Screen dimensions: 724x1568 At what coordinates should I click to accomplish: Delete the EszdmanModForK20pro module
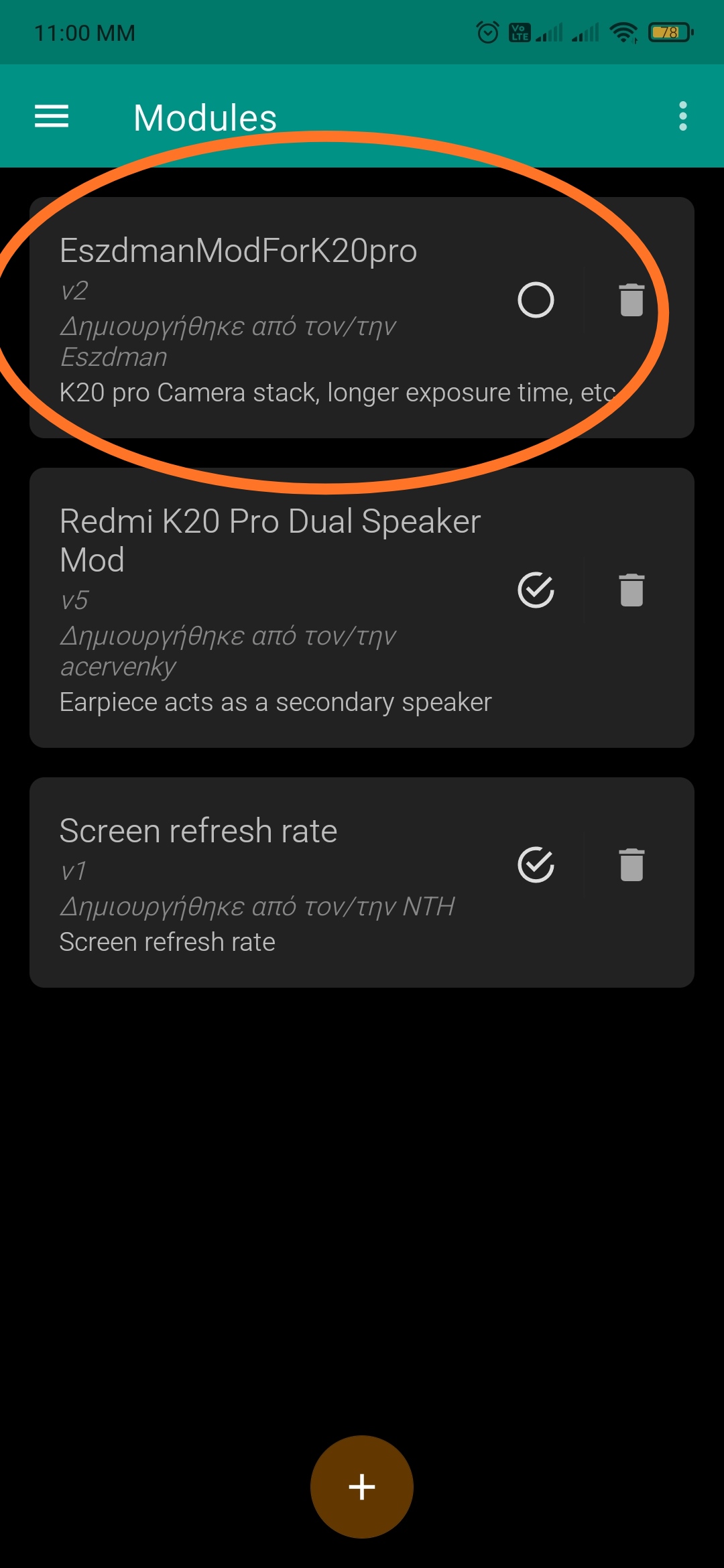click(x=631, y=300)
